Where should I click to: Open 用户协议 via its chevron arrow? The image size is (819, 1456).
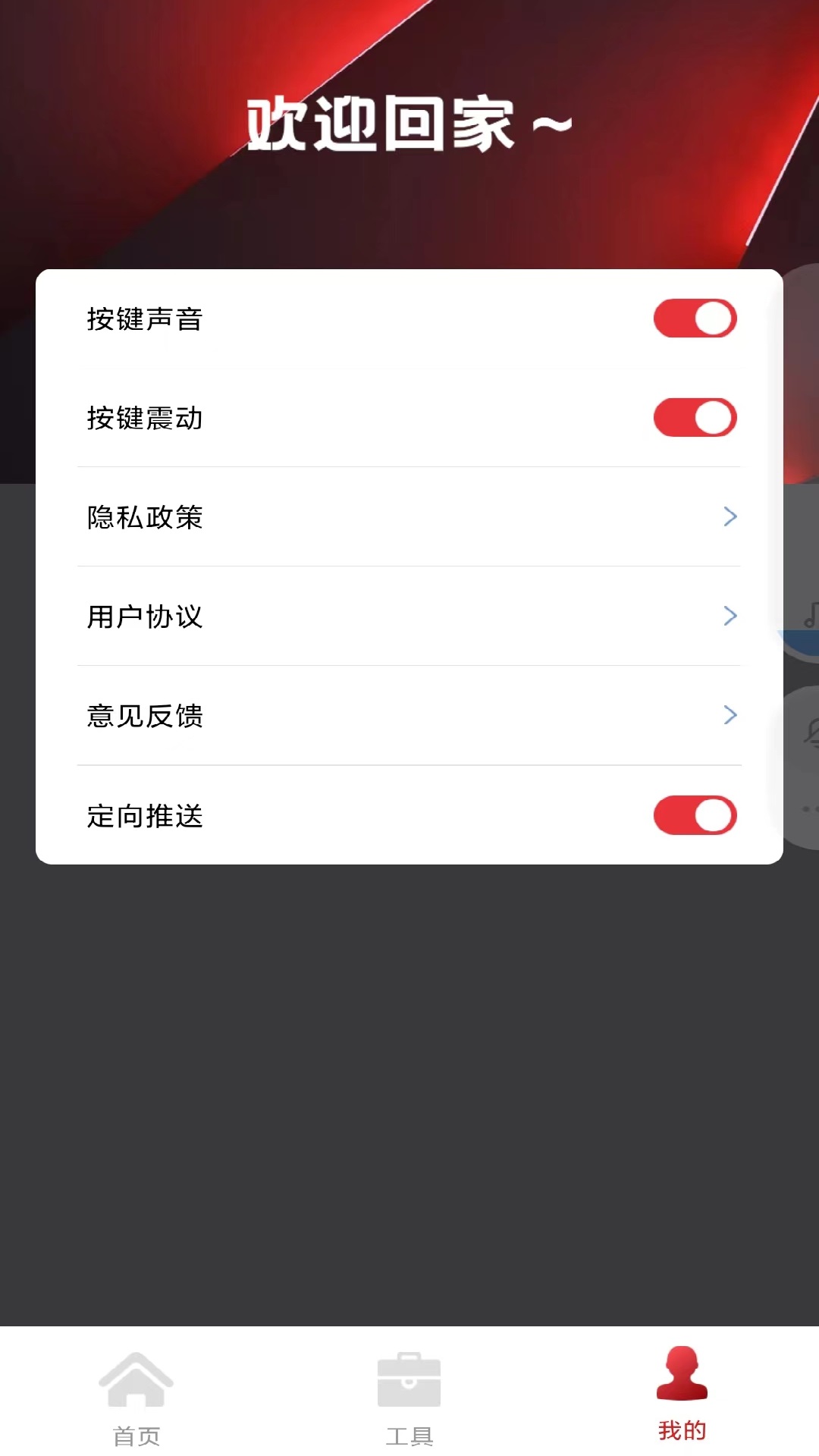[x=729, y=616]
